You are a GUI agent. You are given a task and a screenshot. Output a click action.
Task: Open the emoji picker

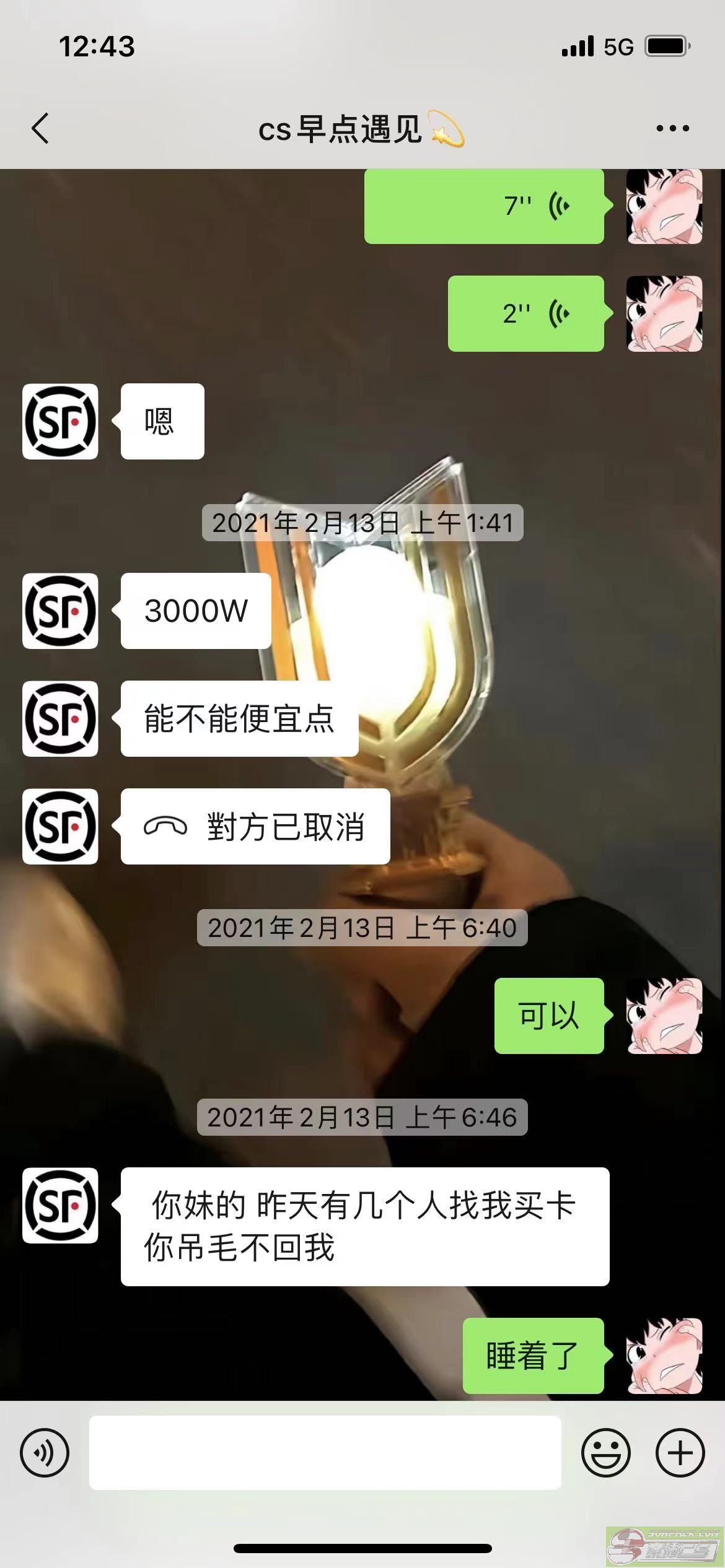605,1453
